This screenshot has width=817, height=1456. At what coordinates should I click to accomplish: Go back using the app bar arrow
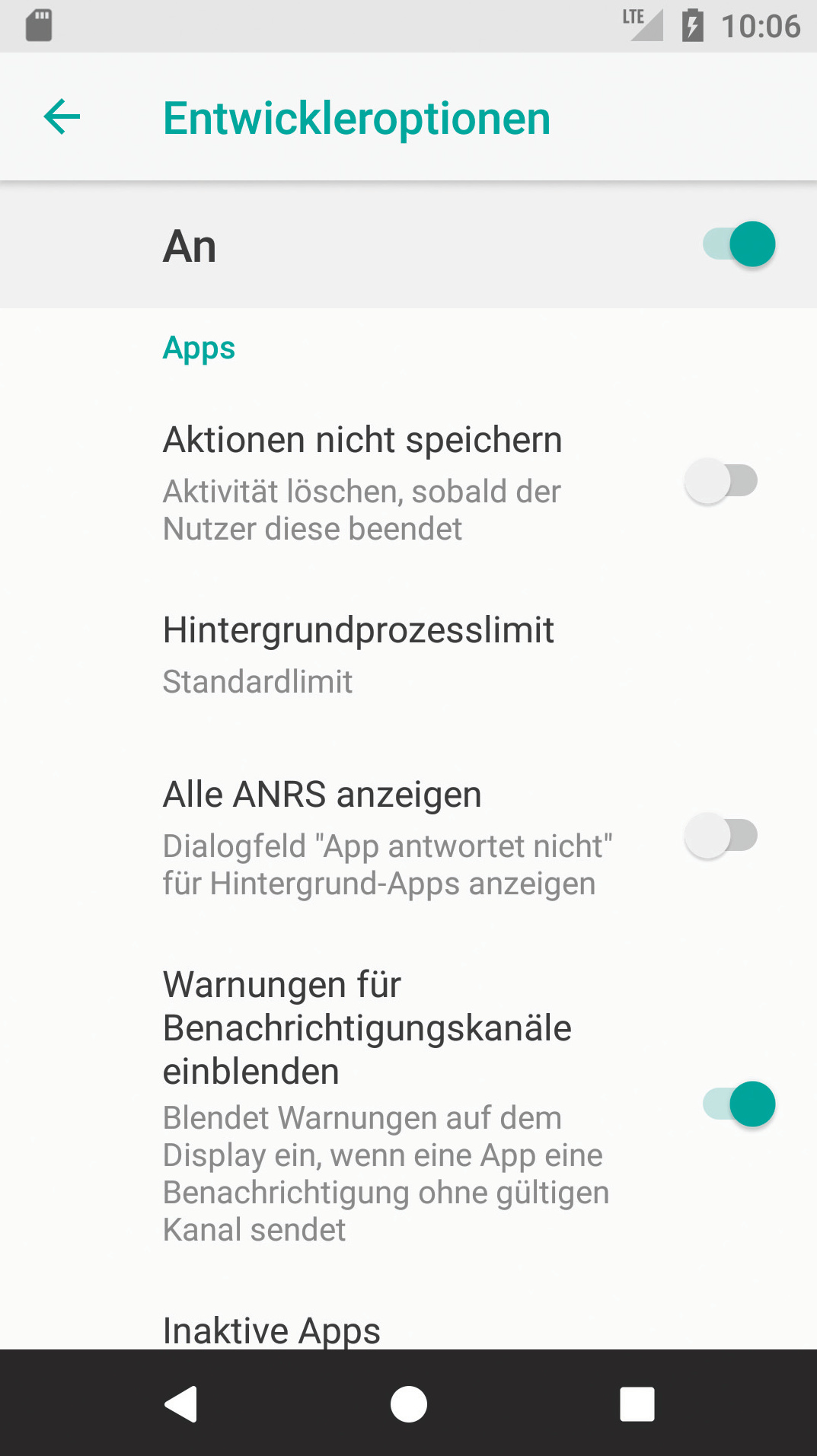point(62,117)
